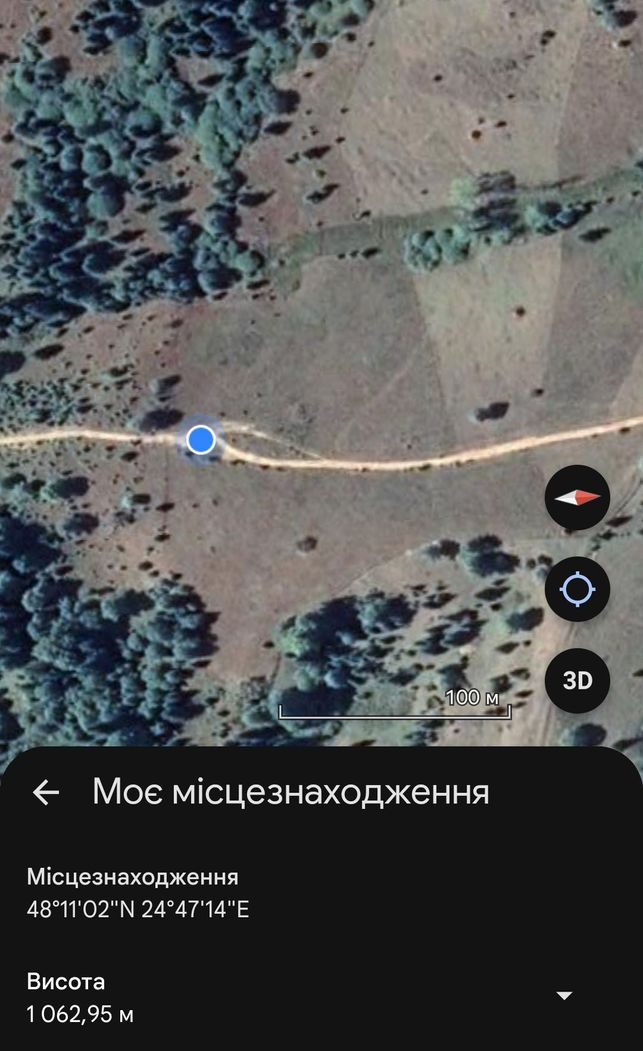Center map on my location
The width and height of the screenshot is (643, 1051).
577,589
